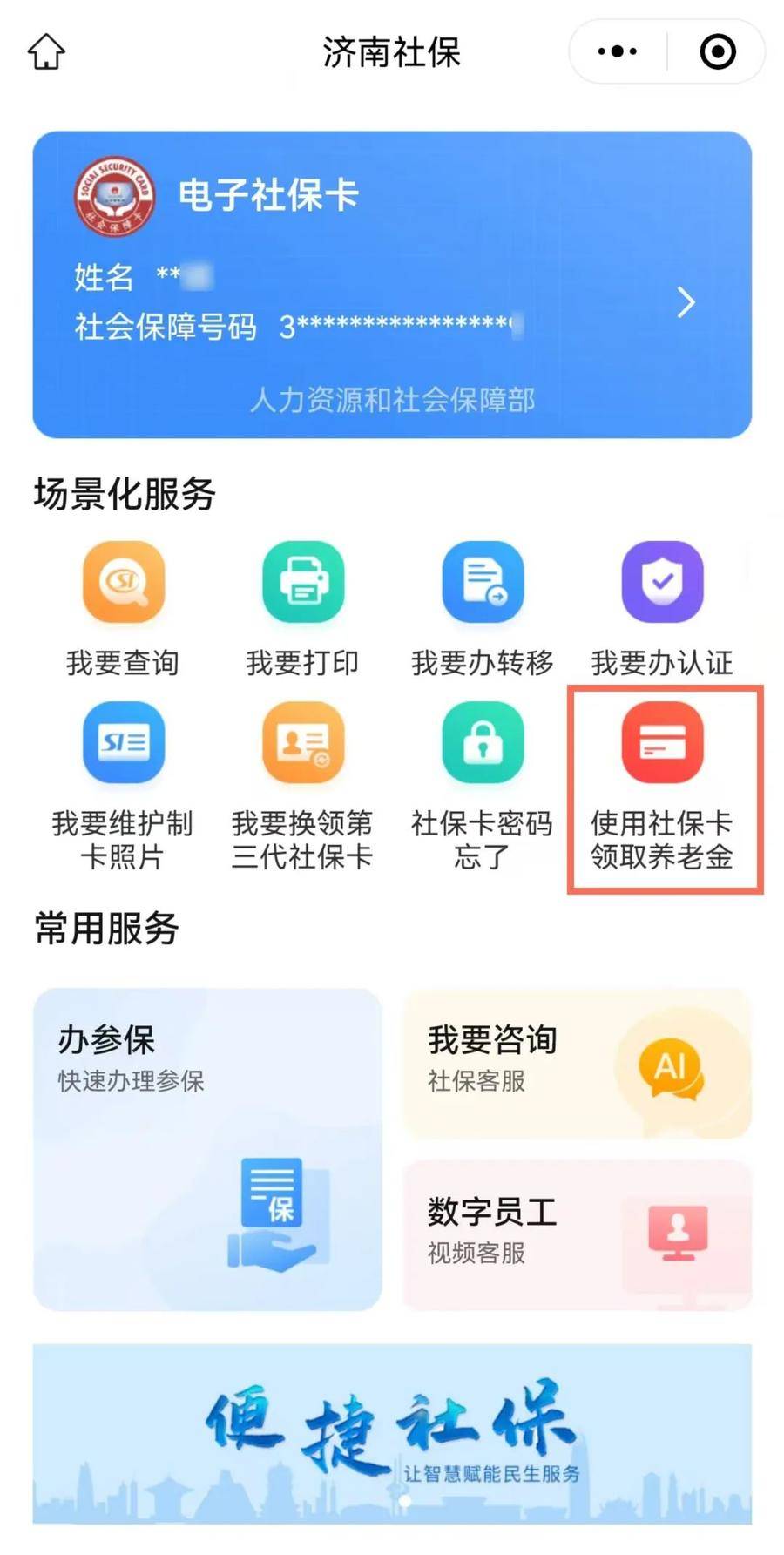The image size is (784, 1555).
Task: Open the 电子社保卡 card details
Action: 392,284
